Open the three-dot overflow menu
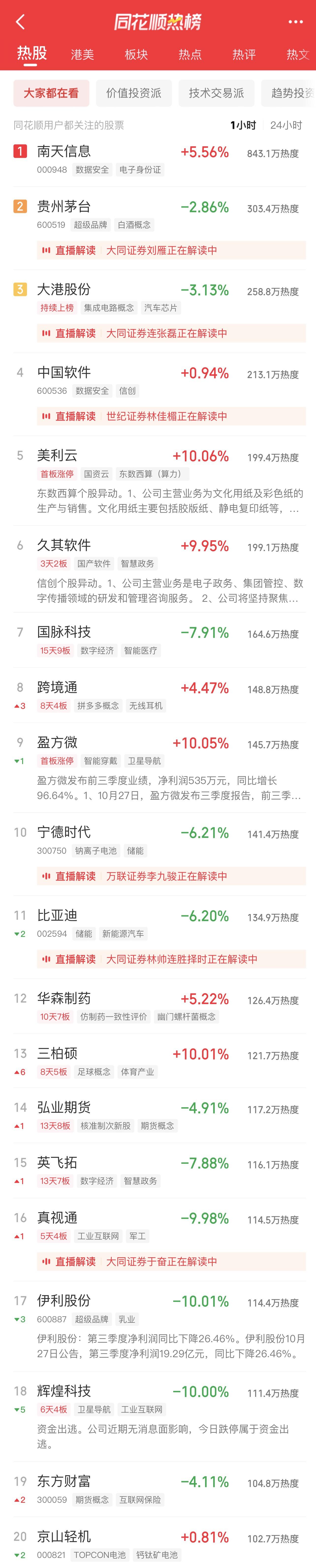 tap(295, 22)
